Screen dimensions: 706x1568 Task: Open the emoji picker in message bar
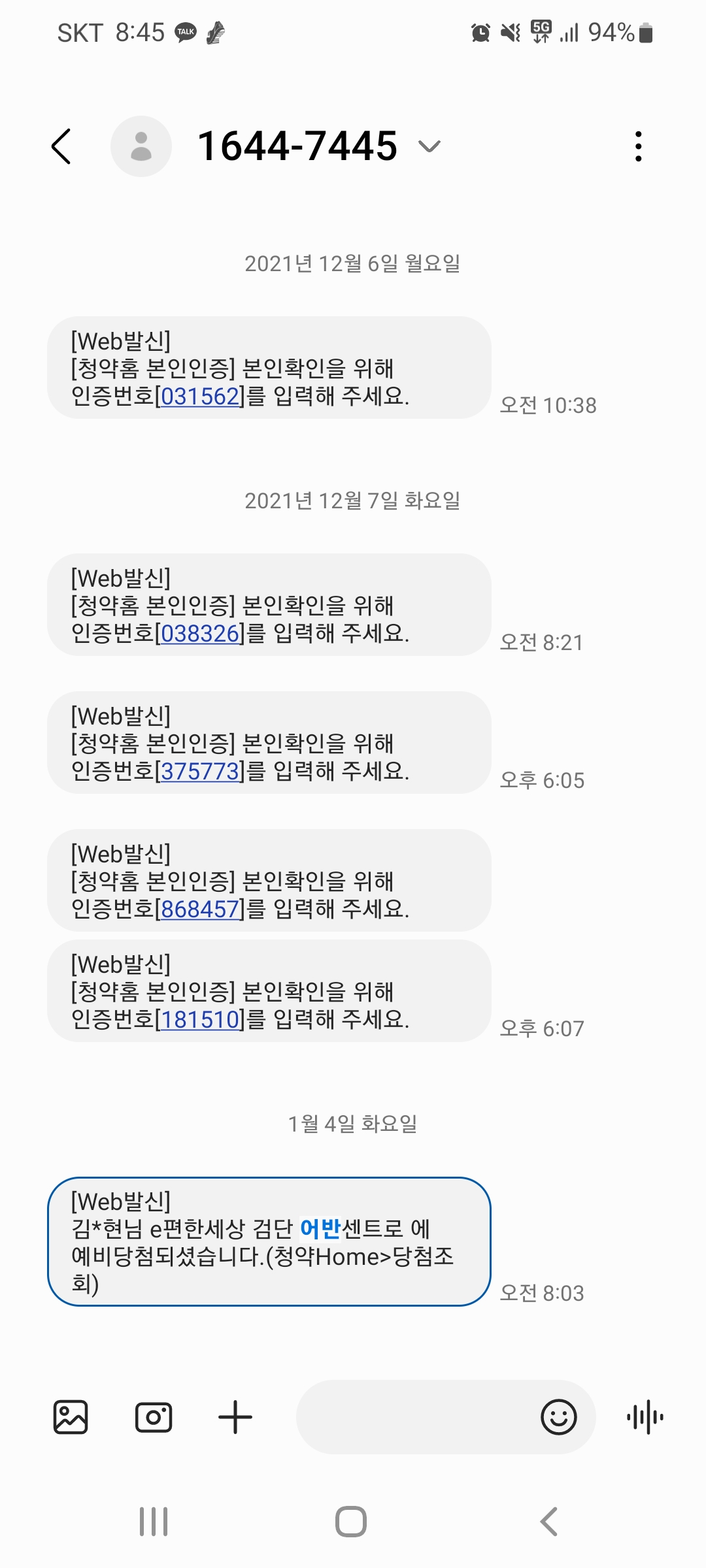pos(559,1418)
